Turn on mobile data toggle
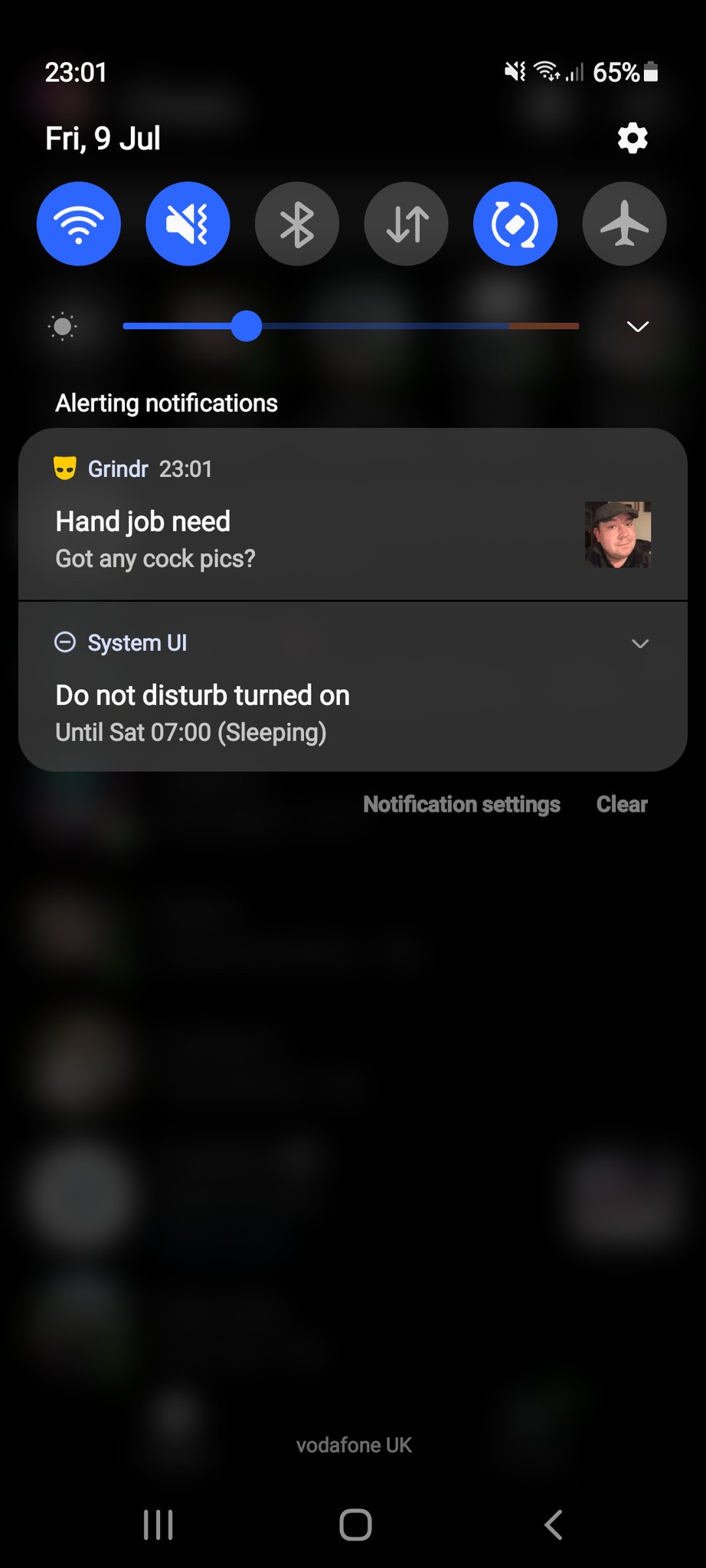The width and height of the screenshot is (706, 1568). 407,224
